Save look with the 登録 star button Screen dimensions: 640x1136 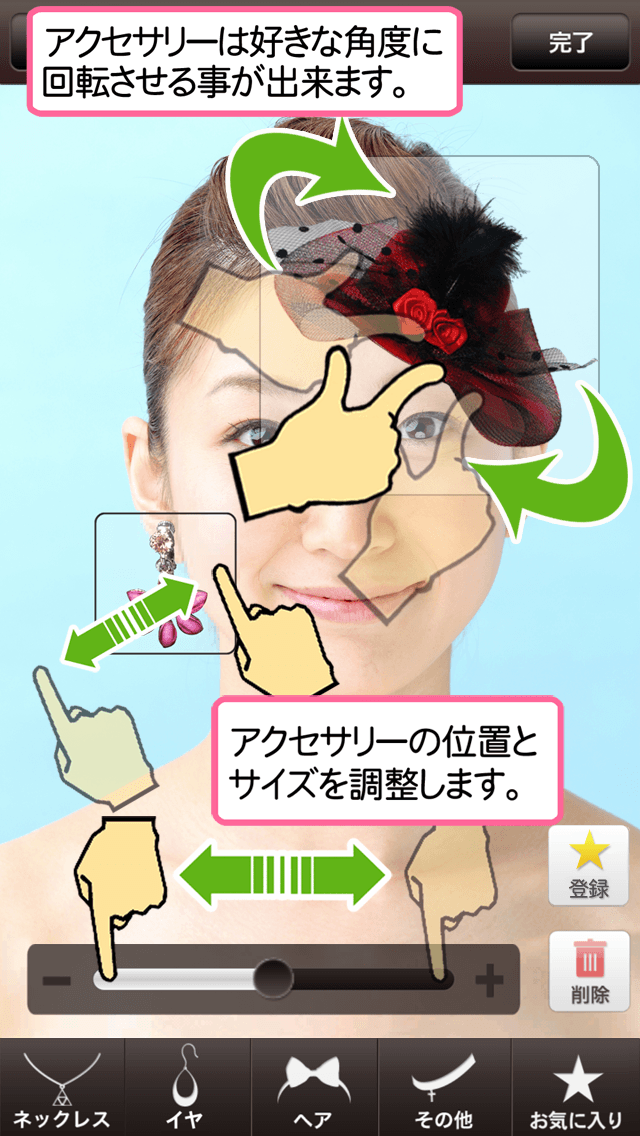(x=589, y=865)
